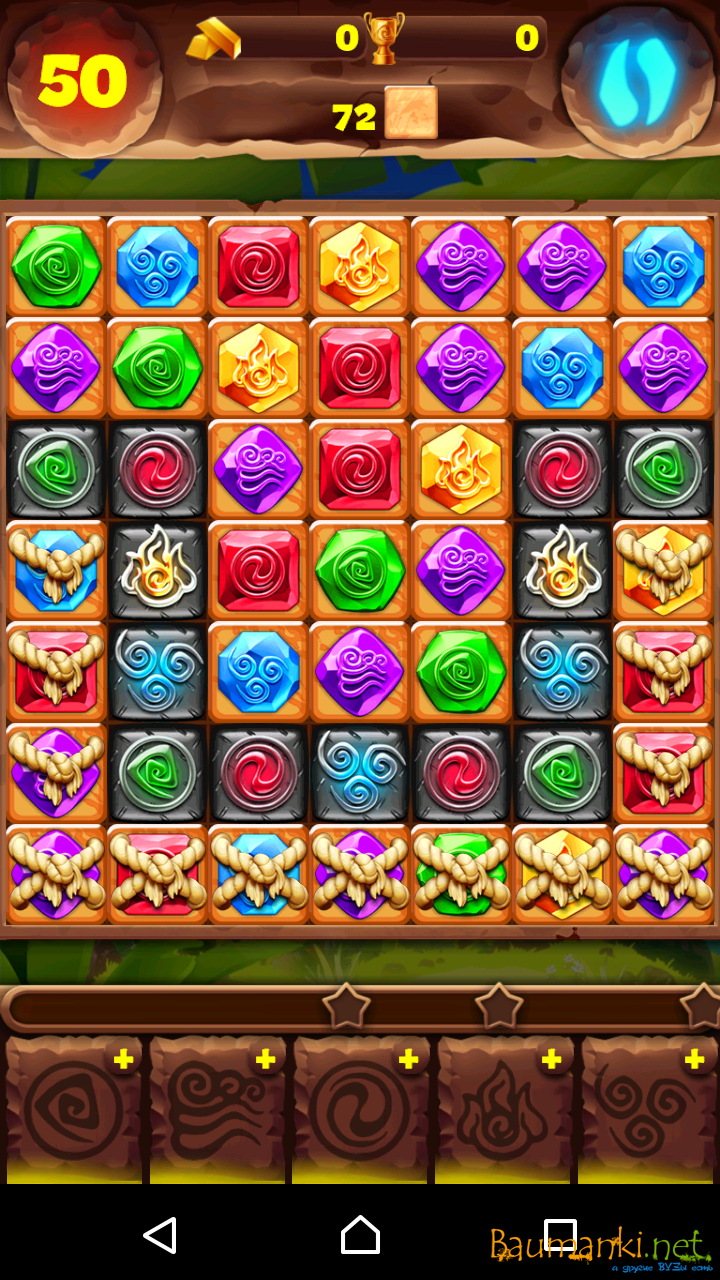Select the earth spiral-triangle booster slot
720x1280 pixels.
click(x=73, y=1110)
